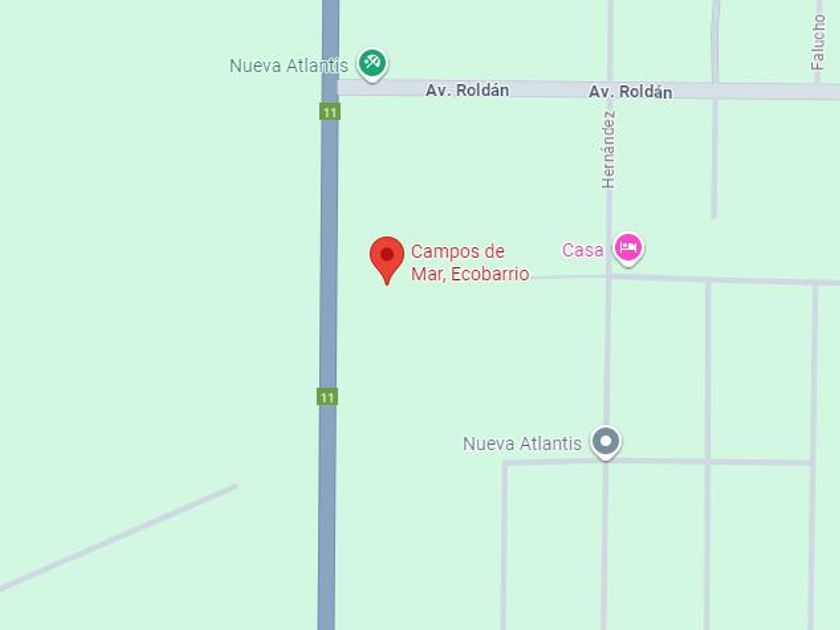Open the pink Casa lodging marker
This screenshot has width=840, height=630.
[x=628, y=249]
